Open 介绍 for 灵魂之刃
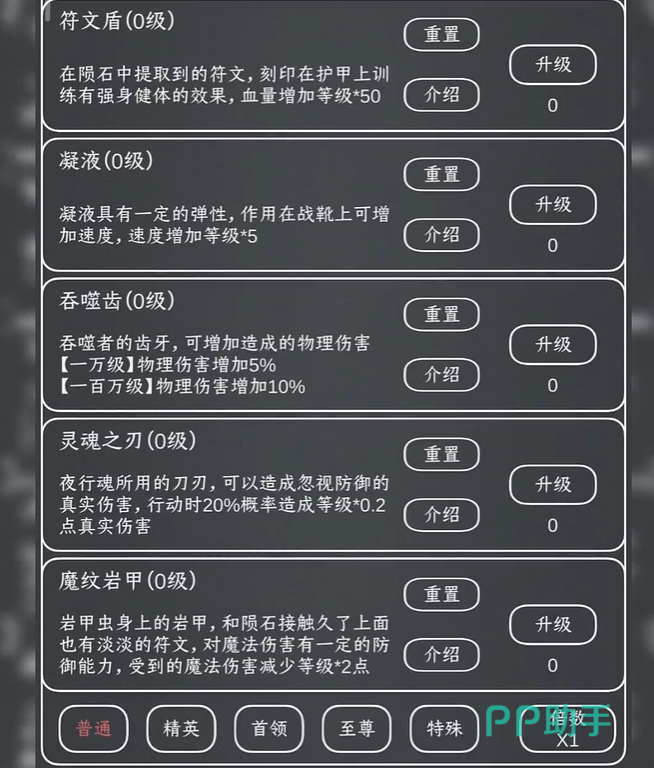Image resolution: width=654 pixels, height=768 pixels. 441,515
